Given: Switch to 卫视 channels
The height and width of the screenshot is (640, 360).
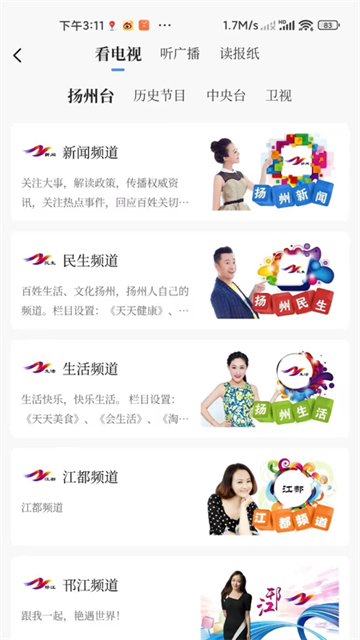Looking at the screenshot, I should click(279, 96).
